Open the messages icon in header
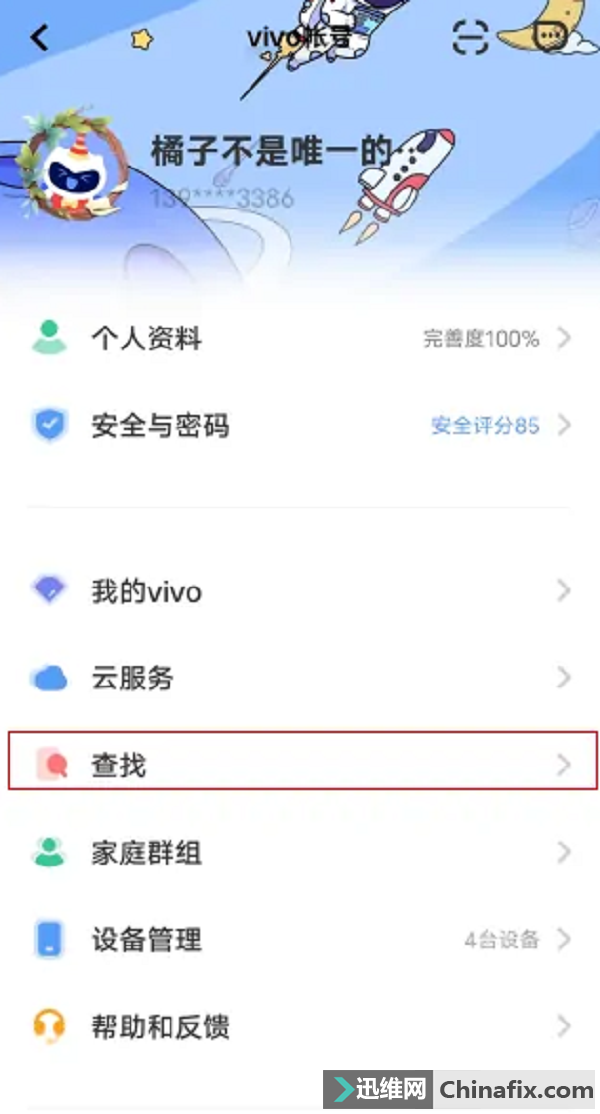 point(551,36)
